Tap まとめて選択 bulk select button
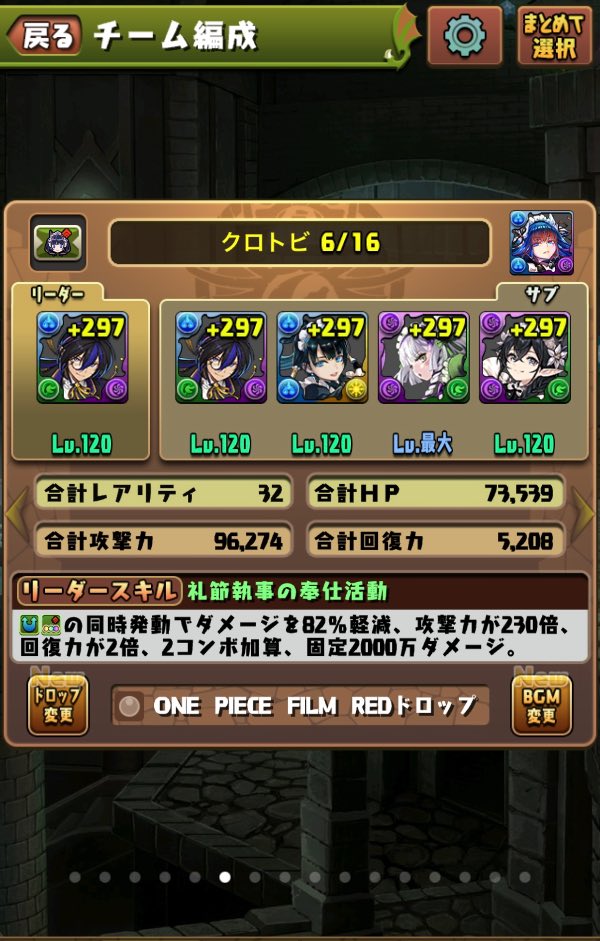The height and width of the screenshot is (941, 600). 555,36
